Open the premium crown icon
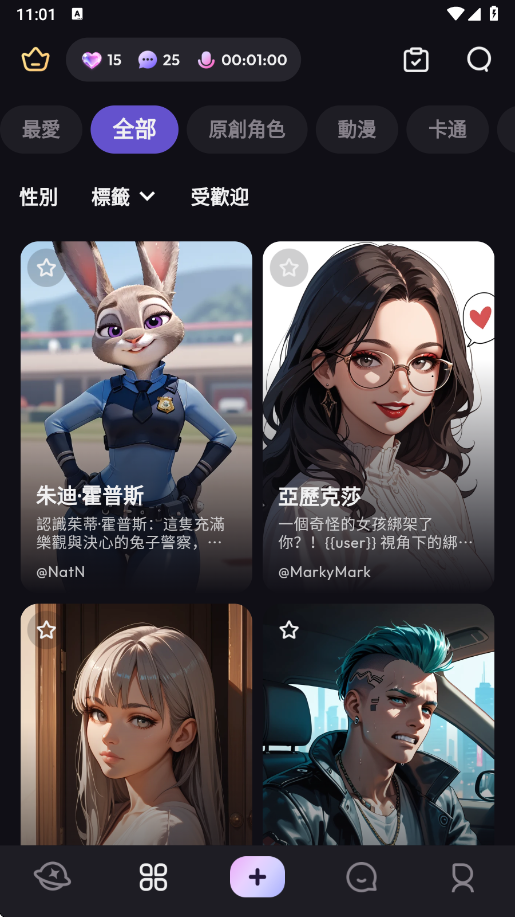This screenshot has width=515, height=917. pos(36,60)
